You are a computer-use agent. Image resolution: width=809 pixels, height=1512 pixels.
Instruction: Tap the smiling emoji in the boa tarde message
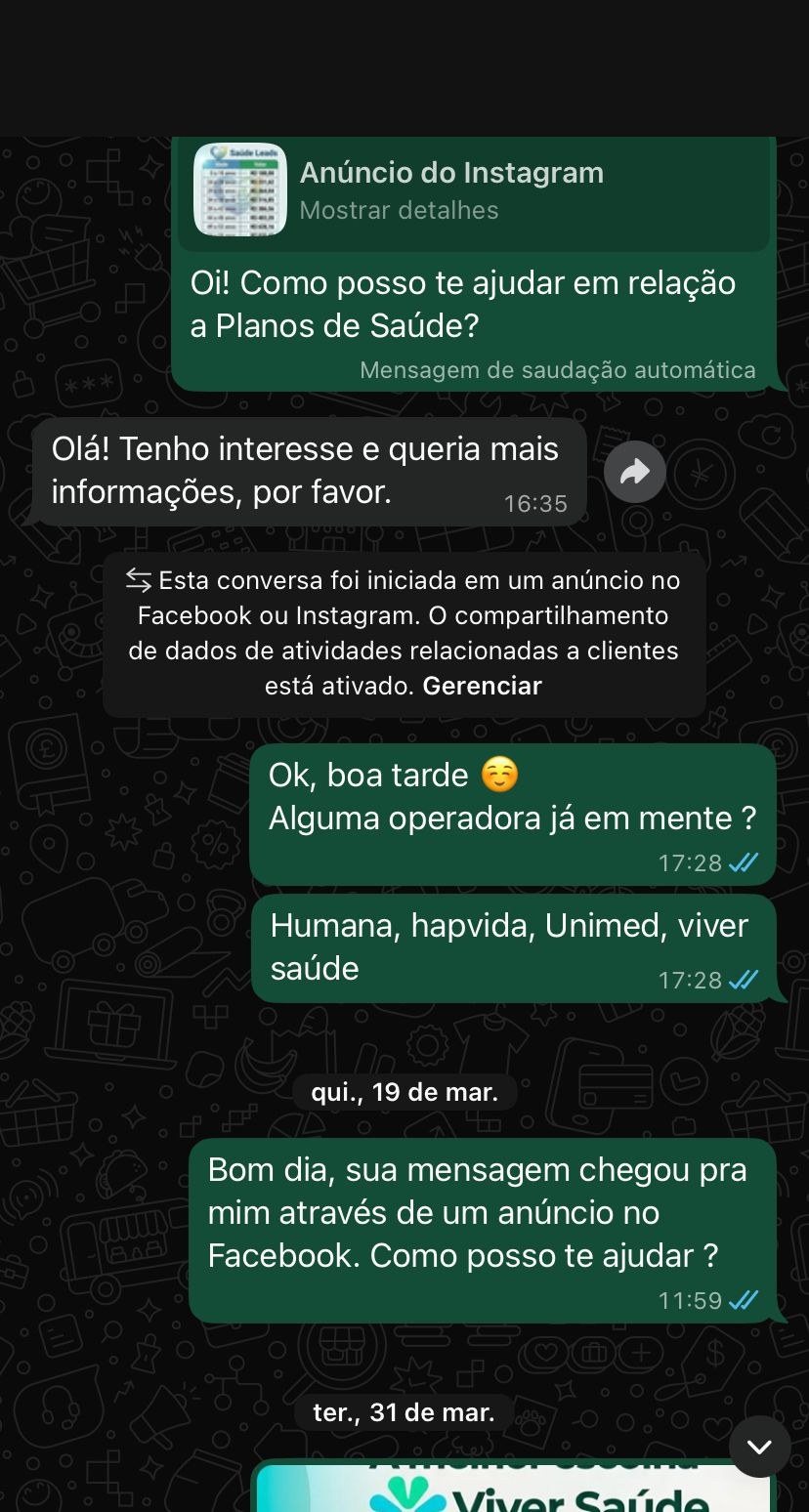tap(498, 774)
